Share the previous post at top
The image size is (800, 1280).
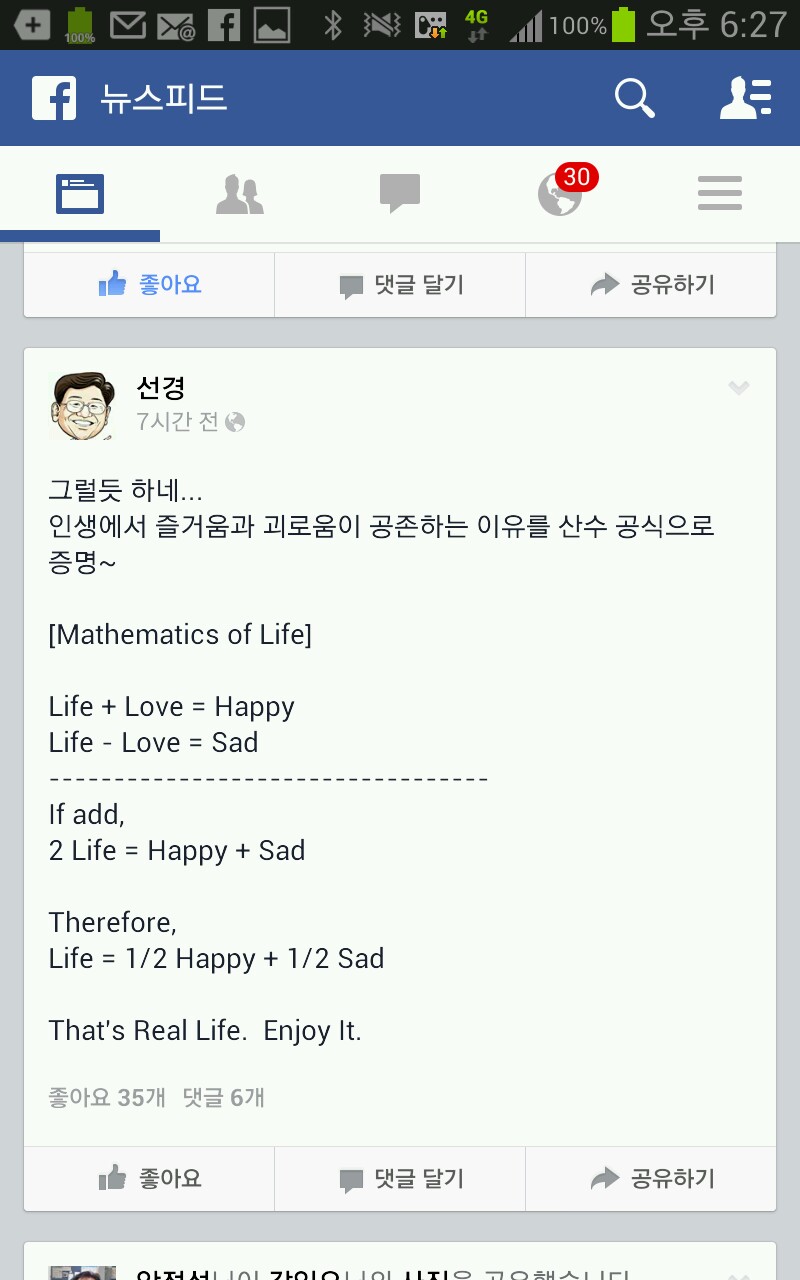point(651,285)
